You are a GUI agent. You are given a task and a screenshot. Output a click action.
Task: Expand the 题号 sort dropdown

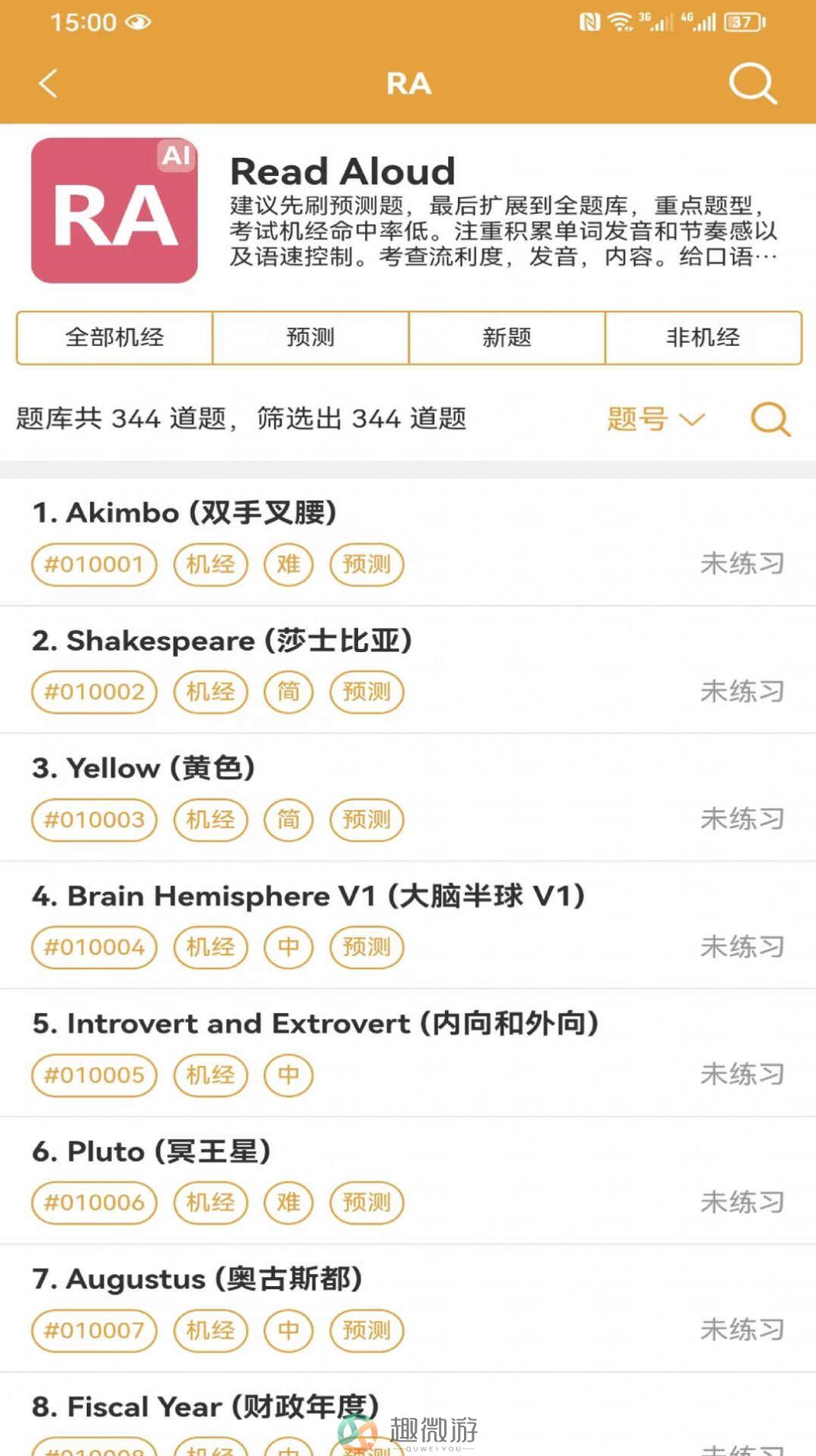point(656,419)
